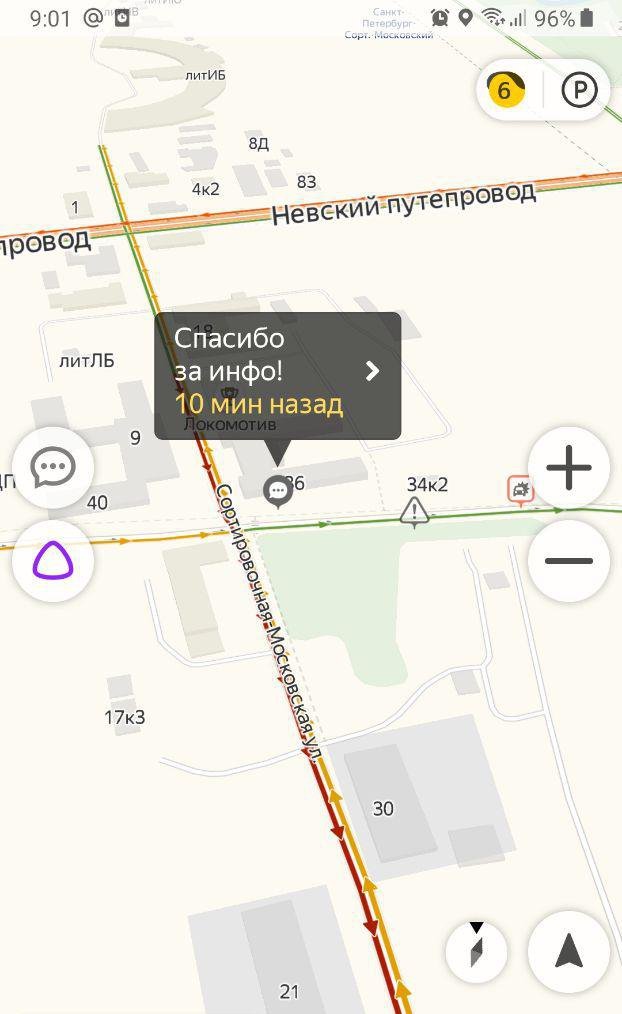Viewport: 622px width, 1014px height.
Task: Zoom in the map
Action: (x=569, y=468)
